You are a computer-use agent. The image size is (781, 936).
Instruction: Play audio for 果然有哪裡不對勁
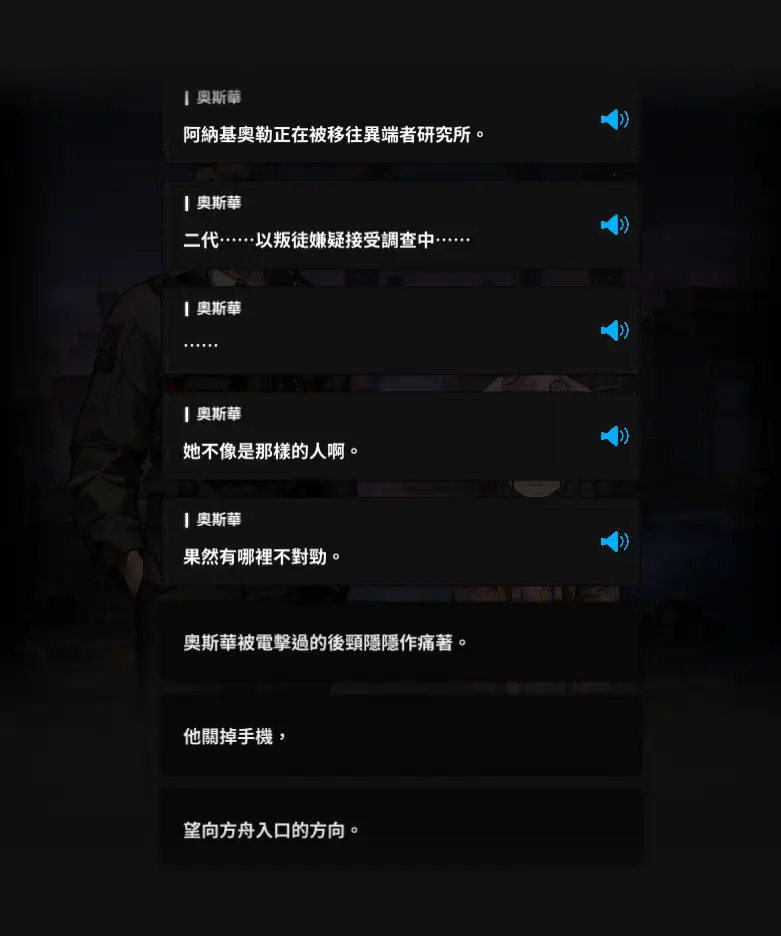[614, 541]
